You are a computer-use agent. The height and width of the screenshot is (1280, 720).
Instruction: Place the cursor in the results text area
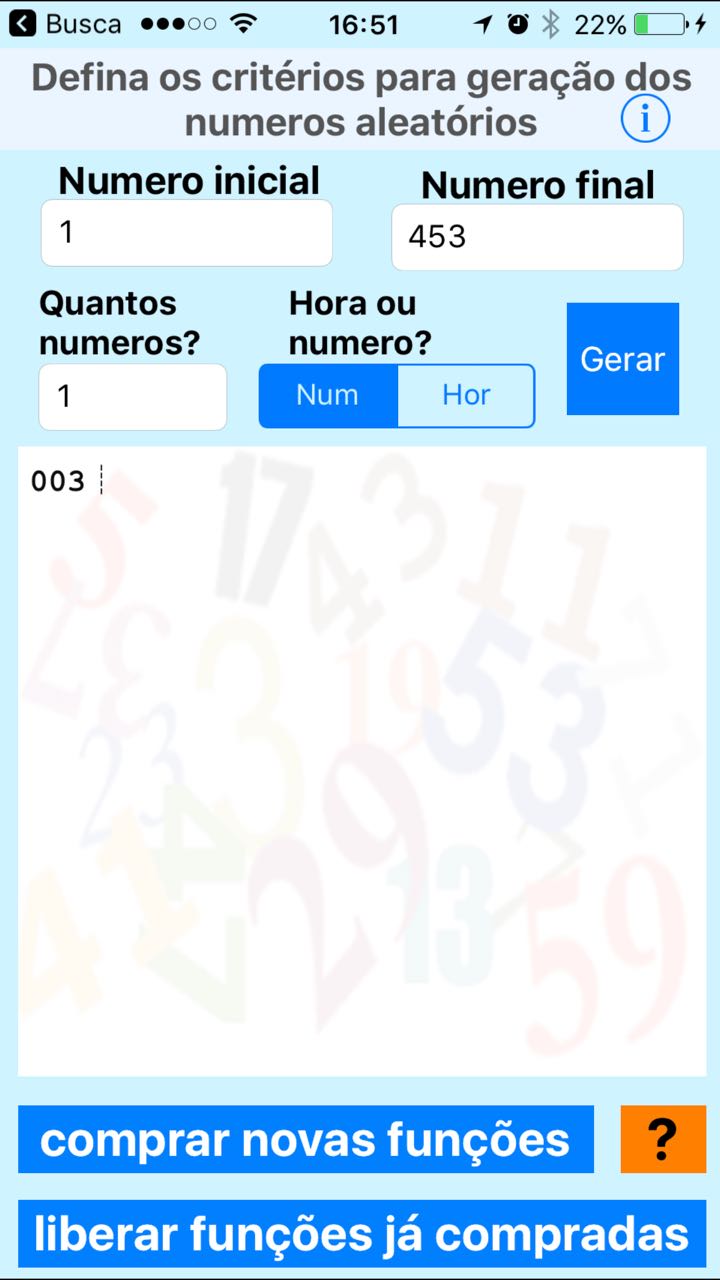tap(362, 761)
